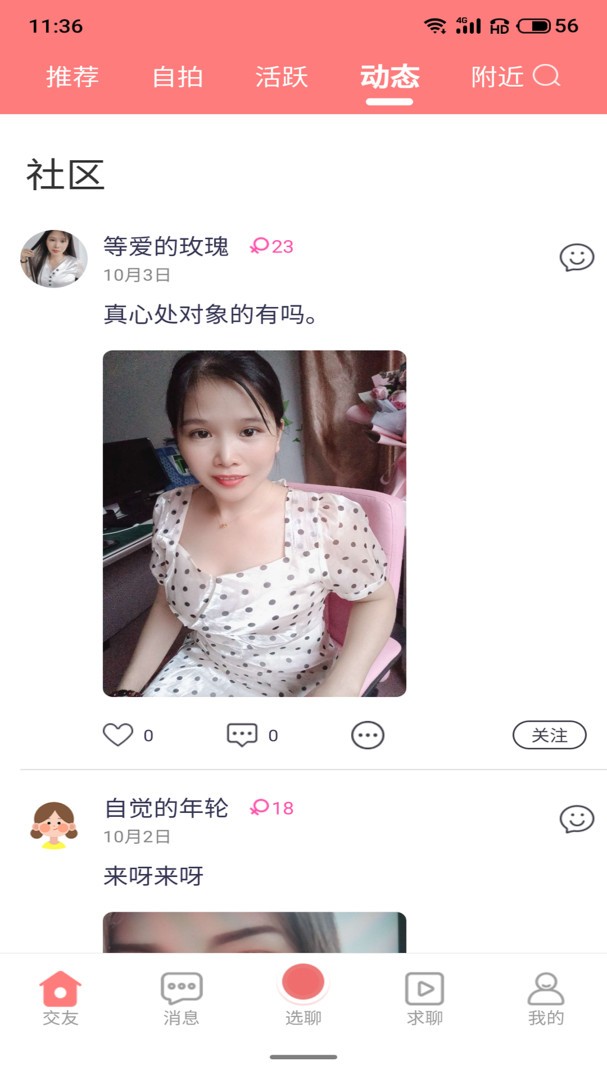Image resolution: width=607 pixels, height=1080 pixels.
Task: Switch to the 附近 tab
Action: pyautogui.click(x=497, y=77)
